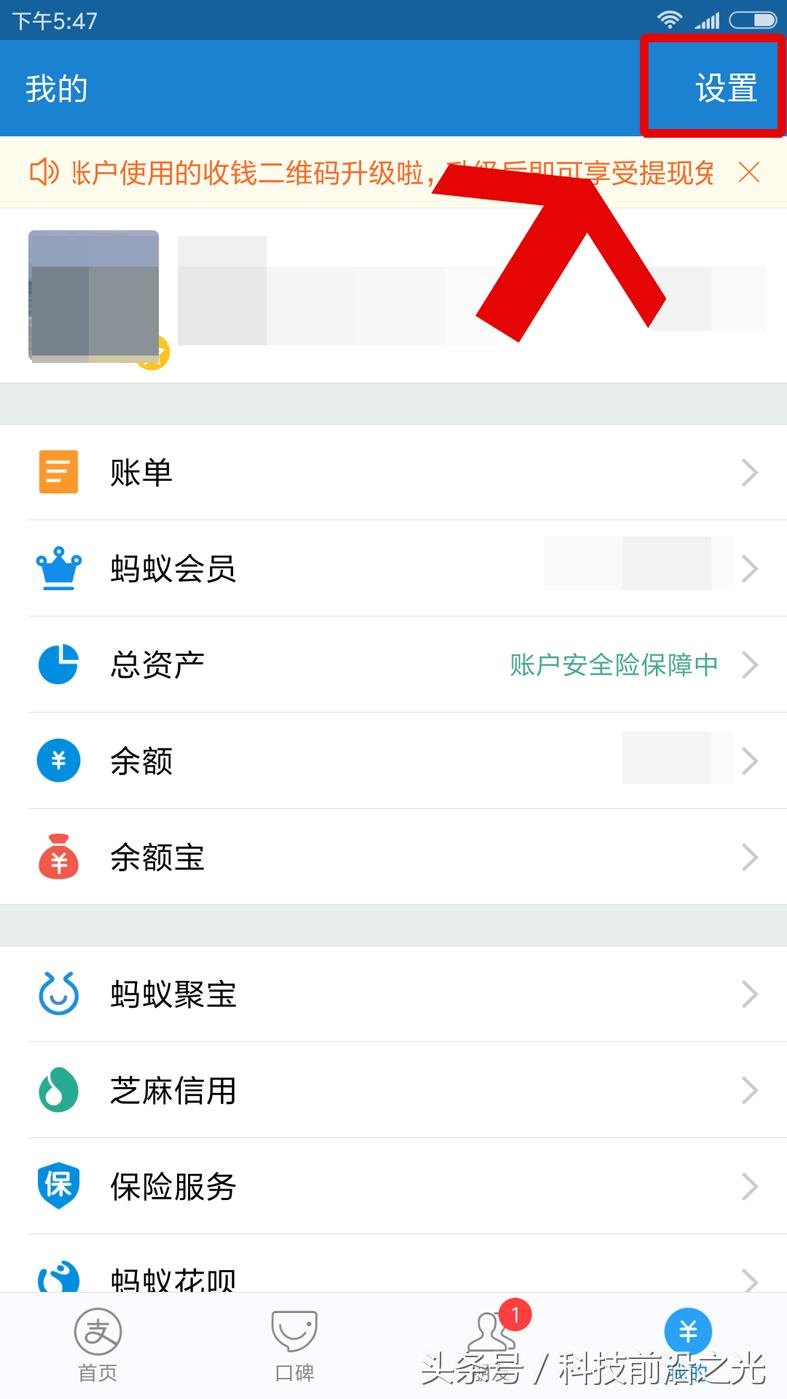Tap the speaker icon on the notification banner
This screenshot has height=1399, width=787.
coord(42,172)
